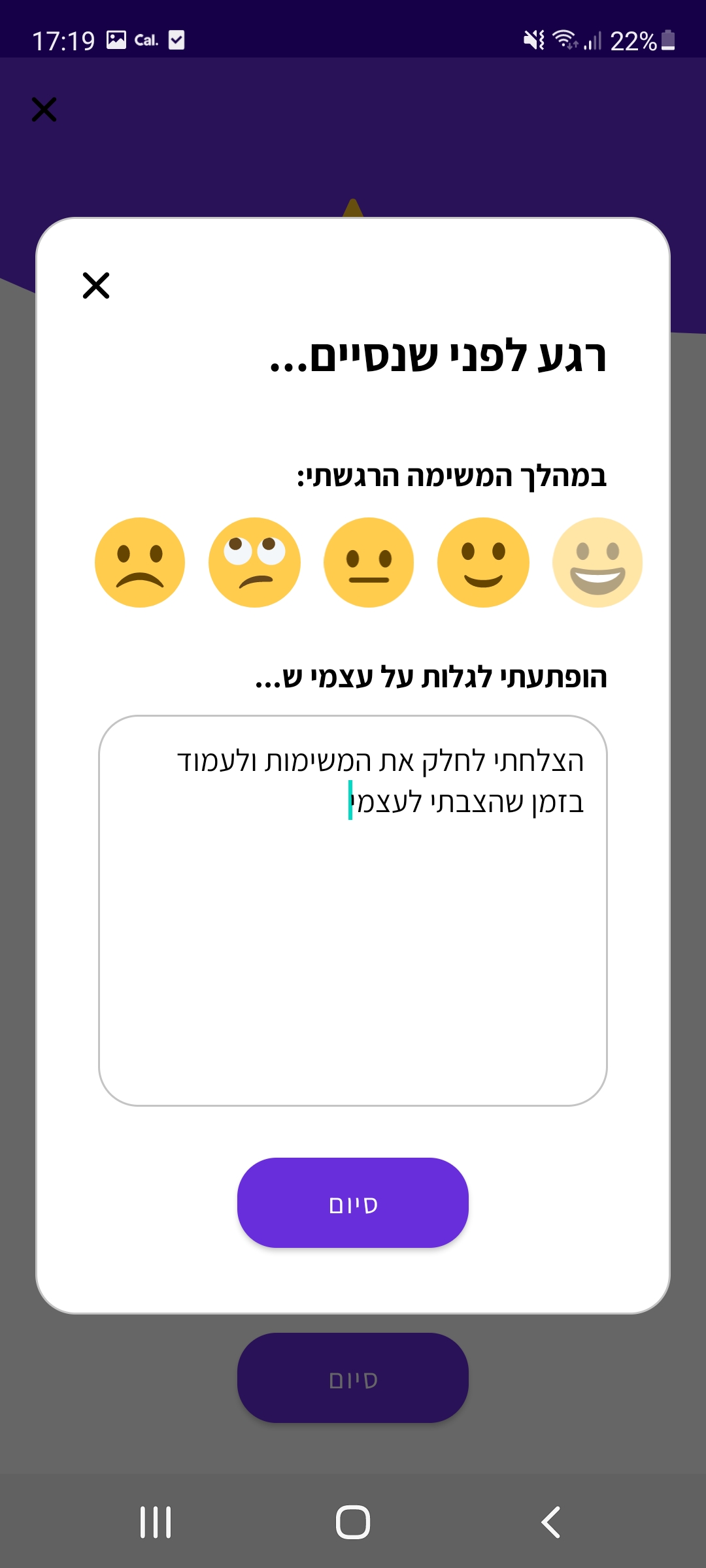Image resolution: width=706 pixels, height=1568 pixels.
Task: Select the slightly smiling face emoji
Action: click(x=483, y=563)
